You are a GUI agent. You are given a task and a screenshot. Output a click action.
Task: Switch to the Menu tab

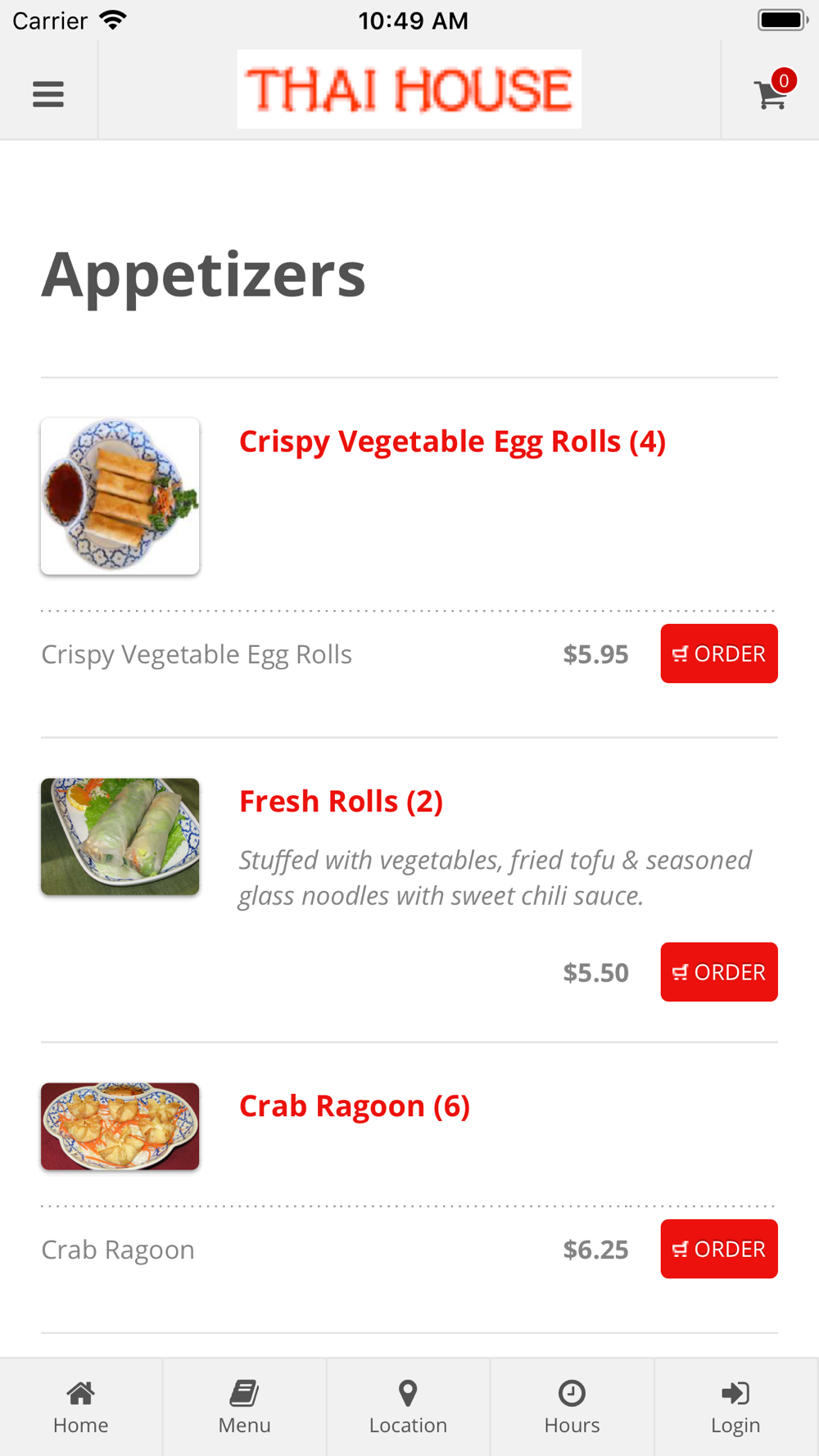point(245,1407)
